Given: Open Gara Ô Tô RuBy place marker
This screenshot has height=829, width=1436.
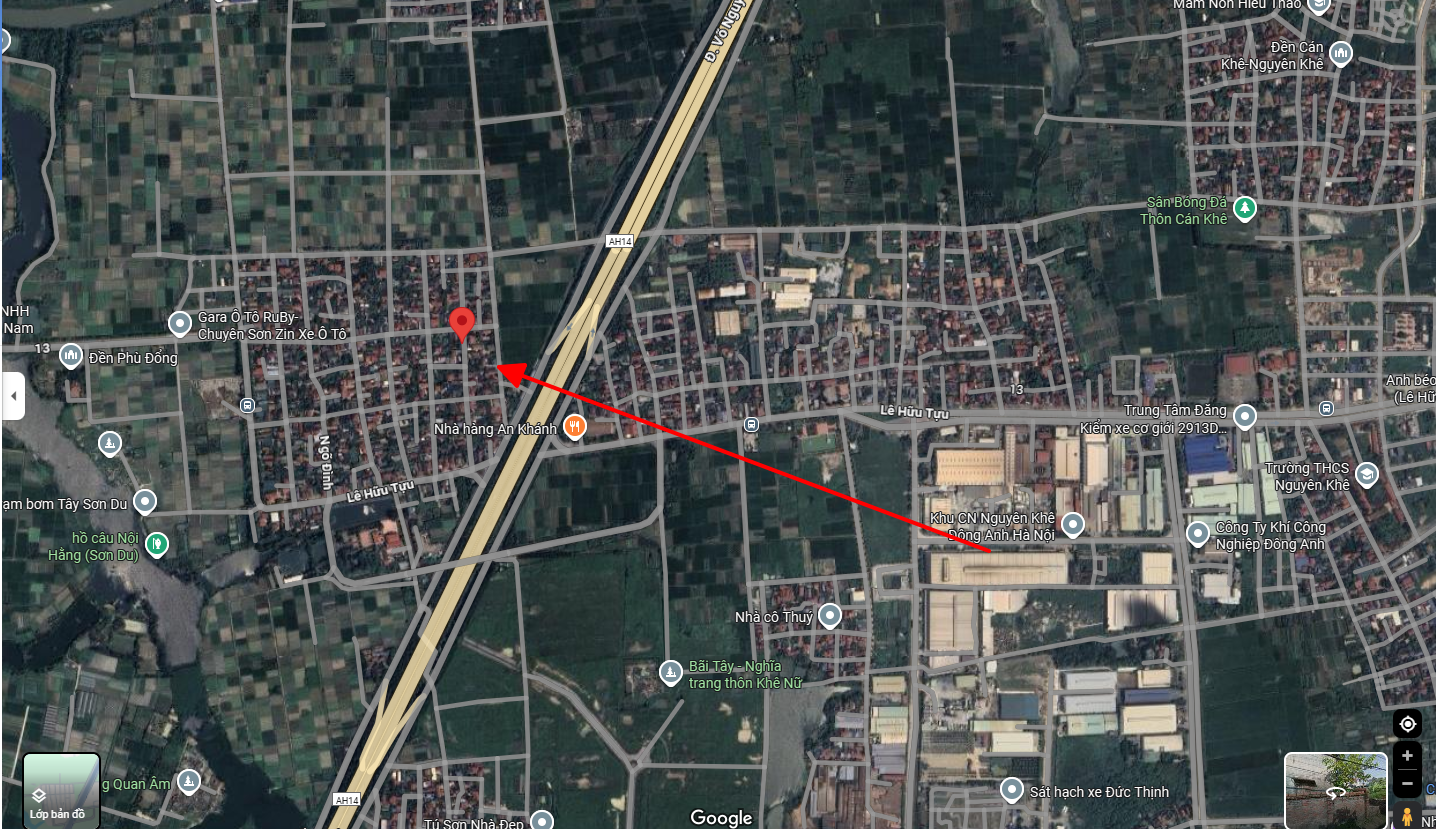Looking at the screenshot, I should [180, 323].
